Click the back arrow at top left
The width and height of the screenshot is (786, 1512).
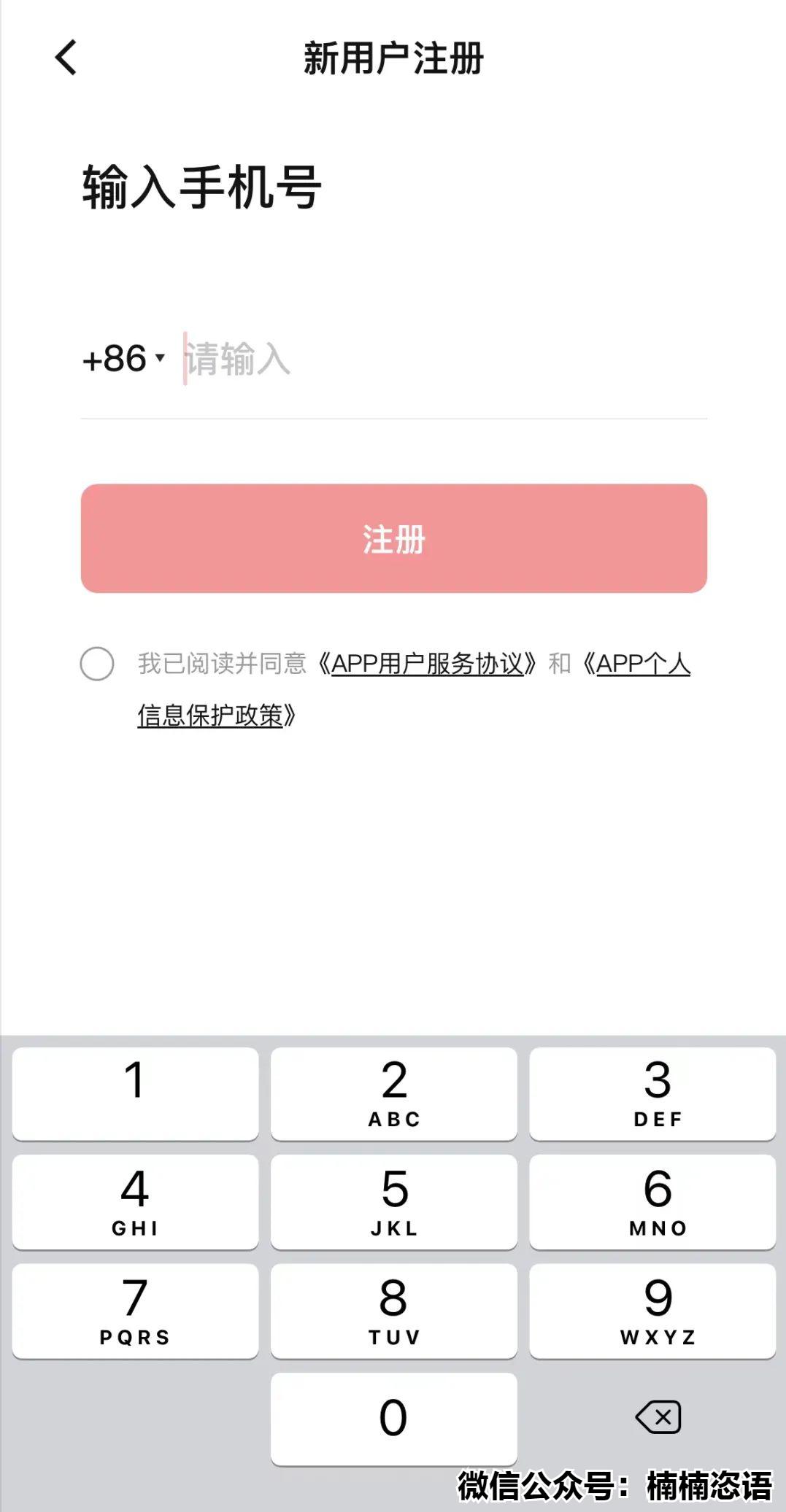[64, 58]
